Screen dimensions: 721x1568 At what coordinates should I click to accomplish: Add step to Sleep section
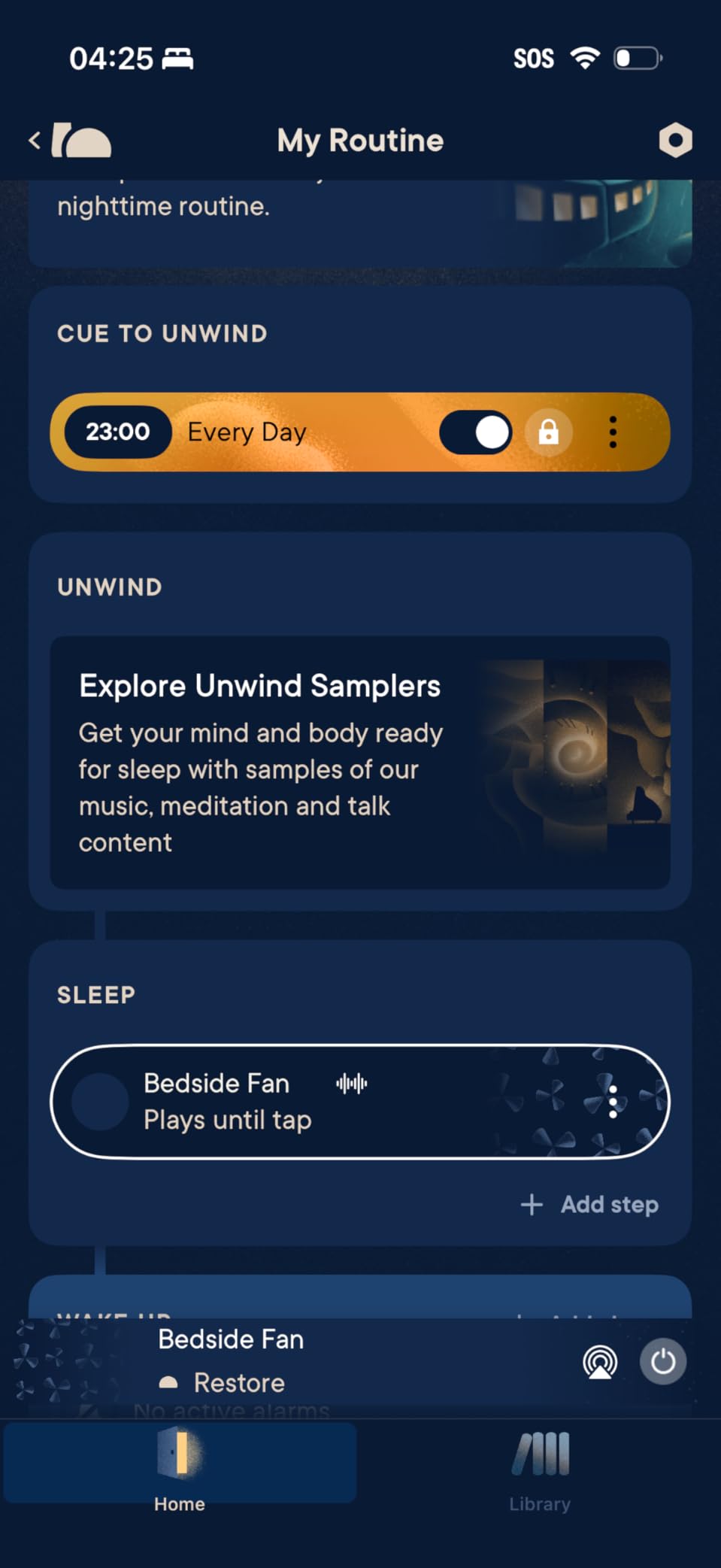[x=590, y=1204]
